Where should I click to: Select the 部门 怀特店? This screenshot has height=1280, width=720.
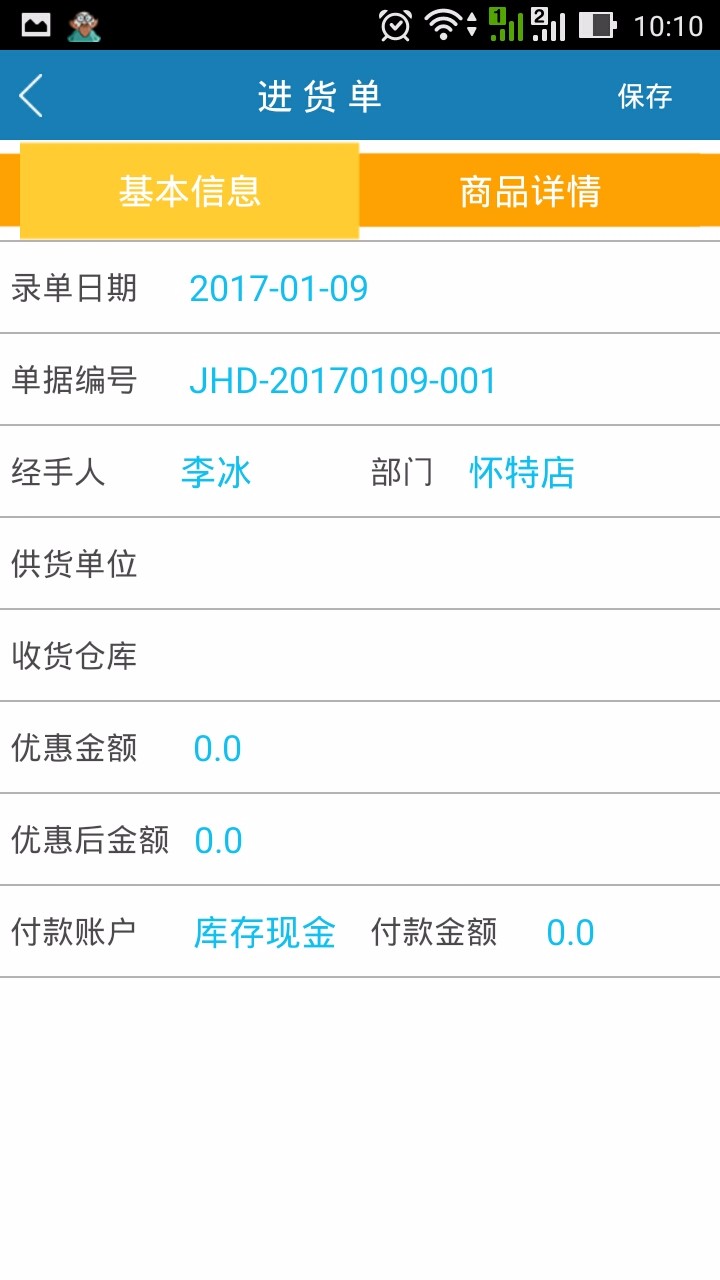tap(522, 473)
